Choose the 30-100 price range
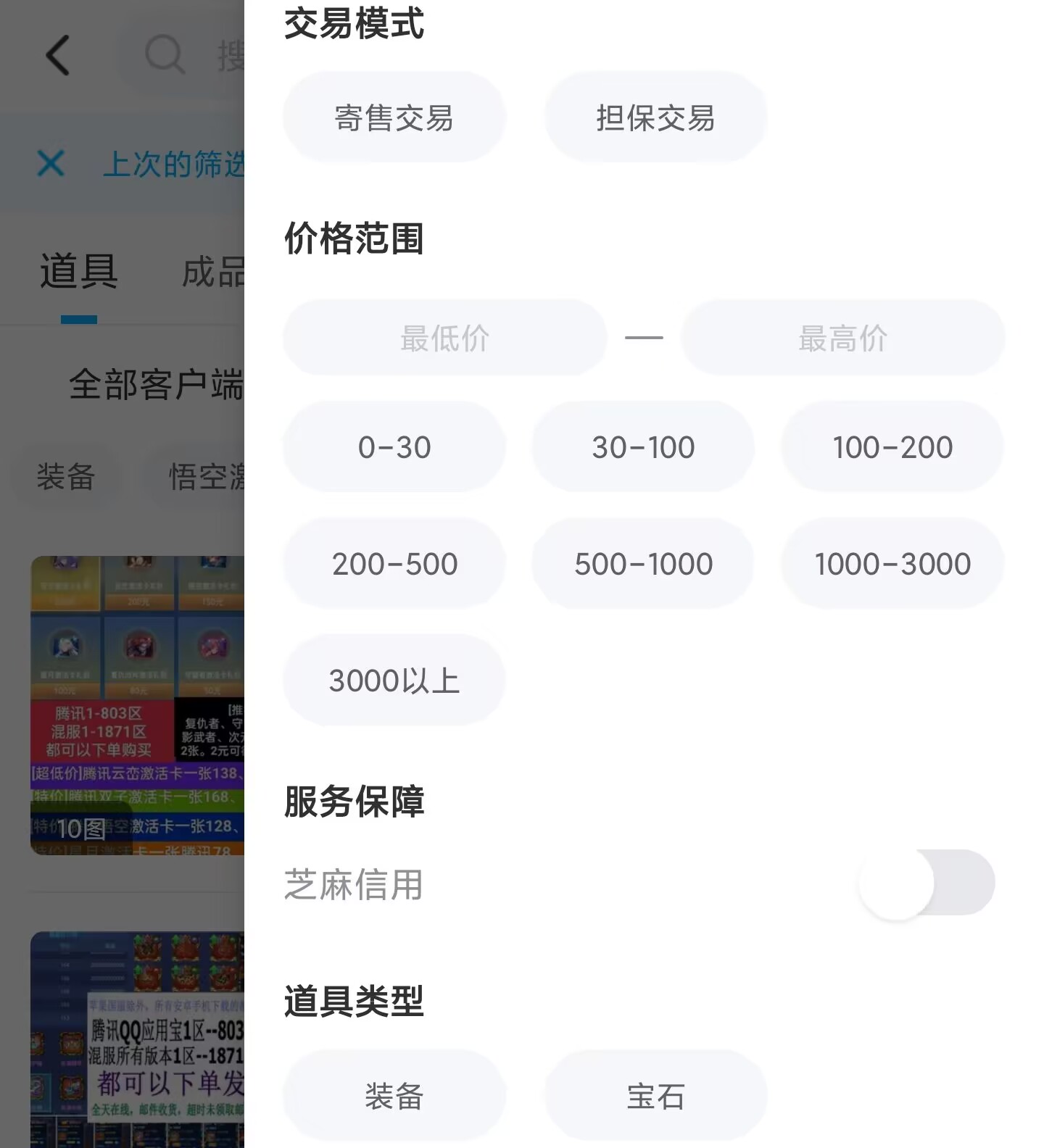The width and height of the screenshot is (1044, 1148). [x=643, y=447]
